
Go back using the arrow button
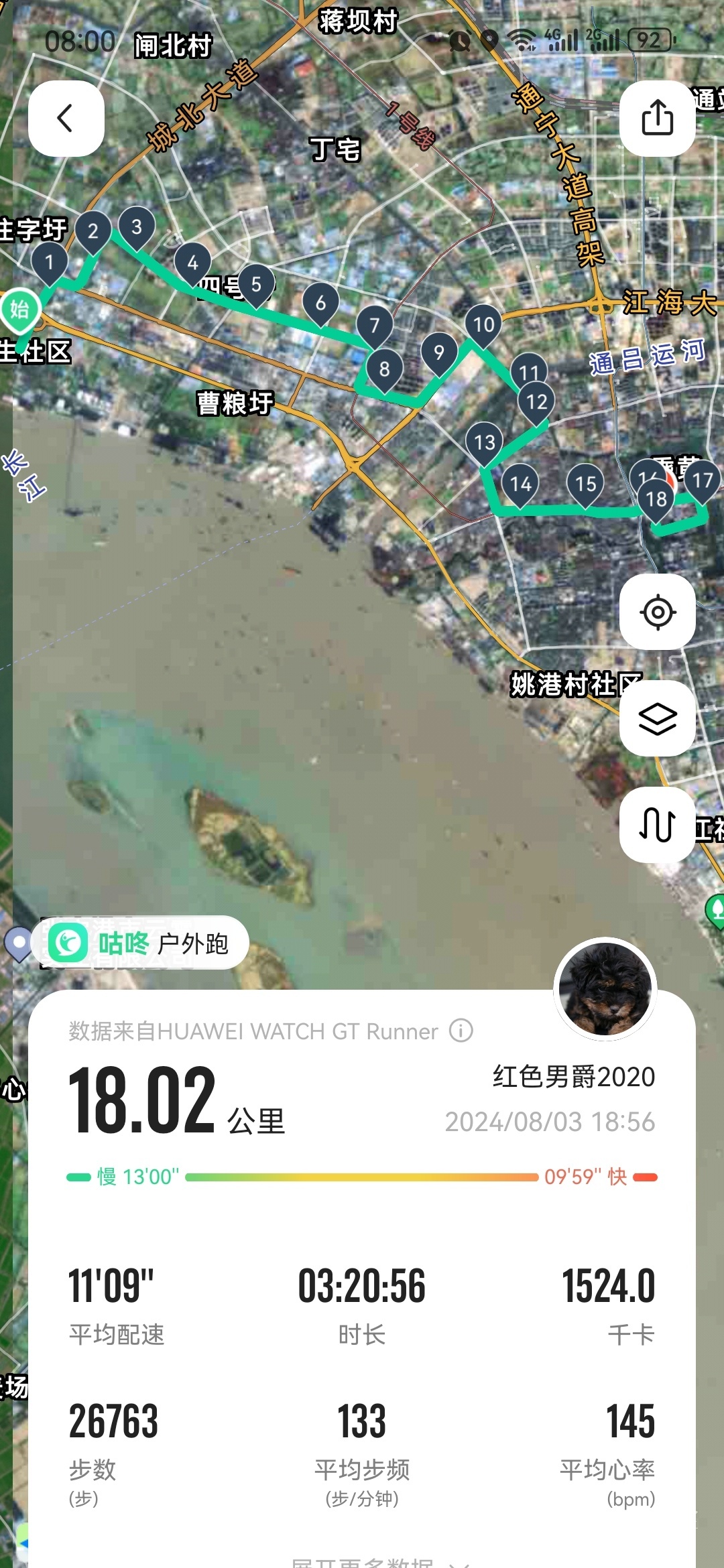pos(66,119)
